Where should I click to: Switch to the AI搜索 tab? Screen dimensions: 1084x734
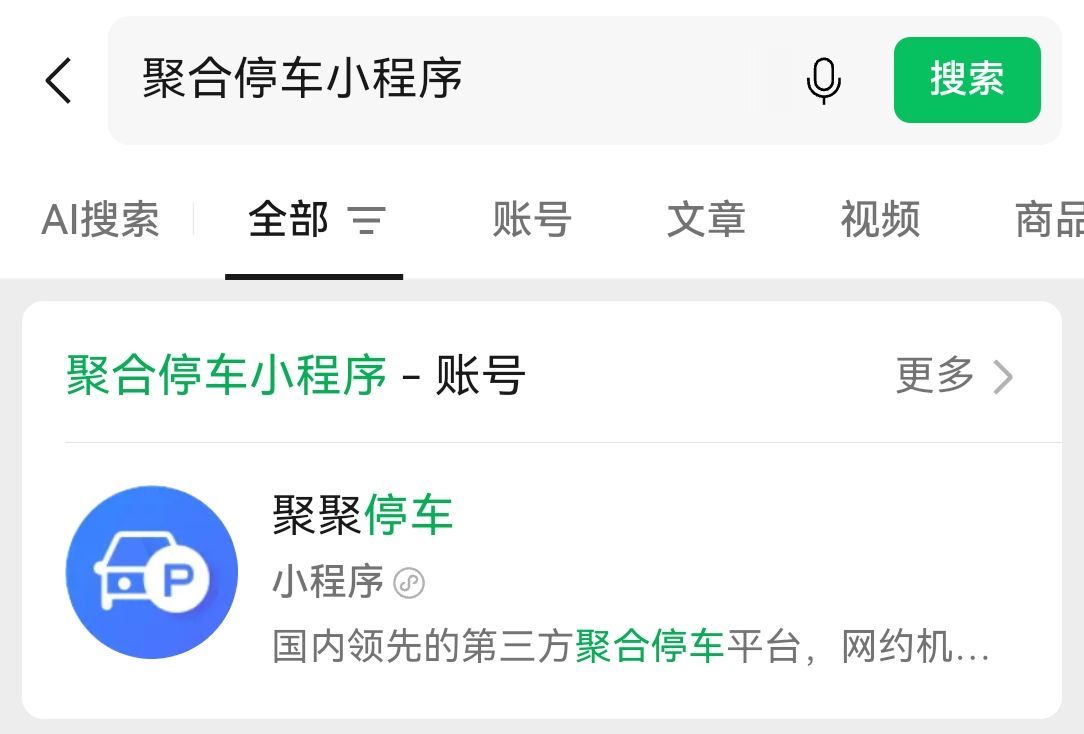click(x=100, y=219)
